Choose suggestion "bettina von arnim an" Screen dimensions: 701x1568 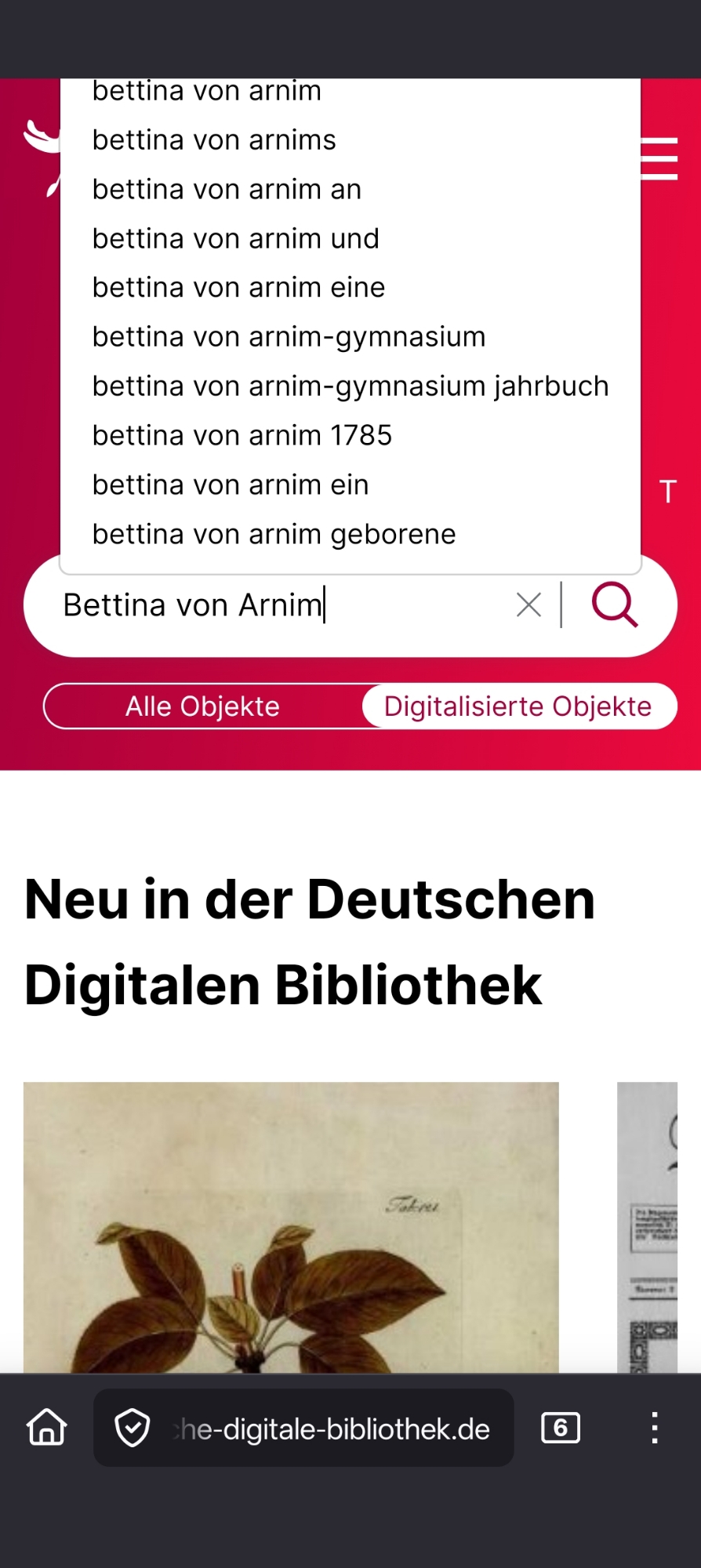[227, 190]
